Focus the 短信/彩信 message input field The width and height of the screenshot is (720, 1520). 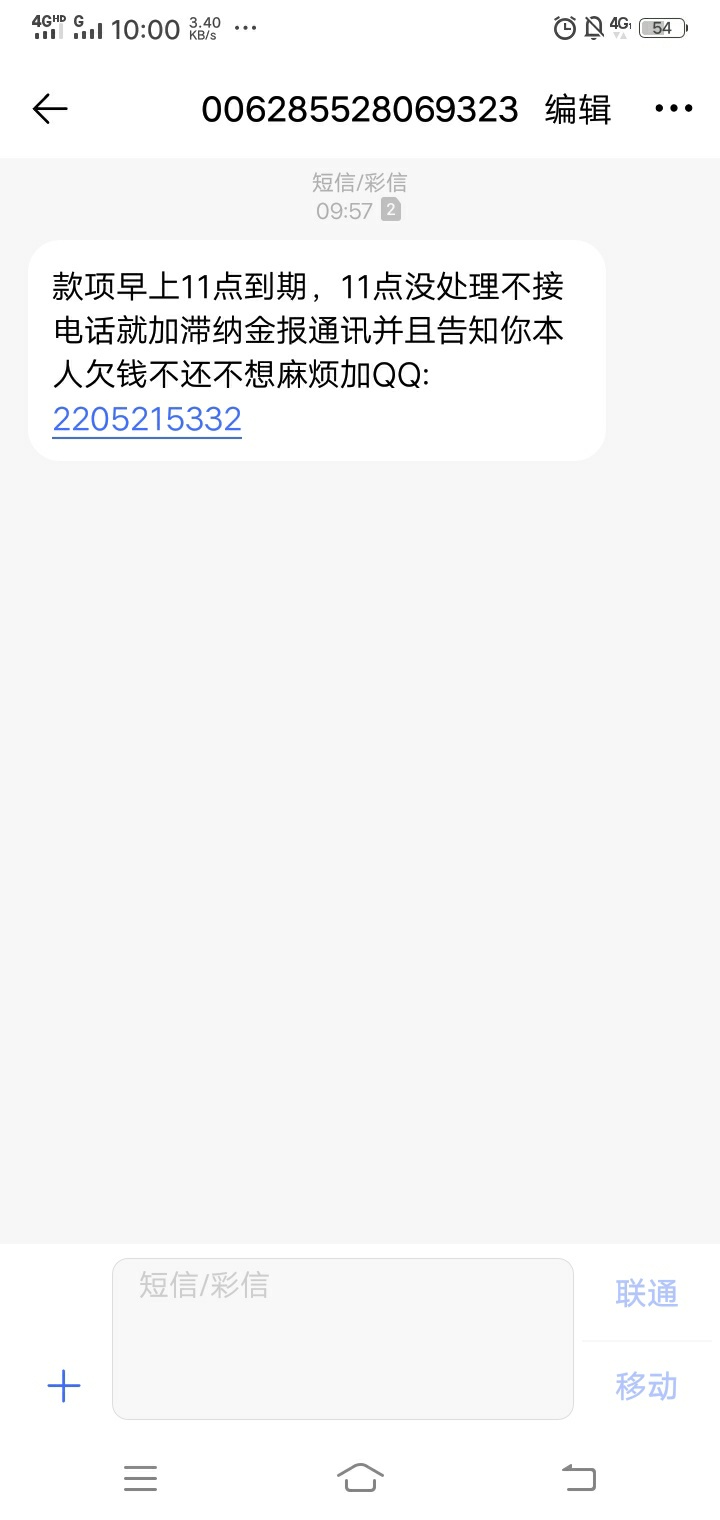click(x=343, y=1338)
